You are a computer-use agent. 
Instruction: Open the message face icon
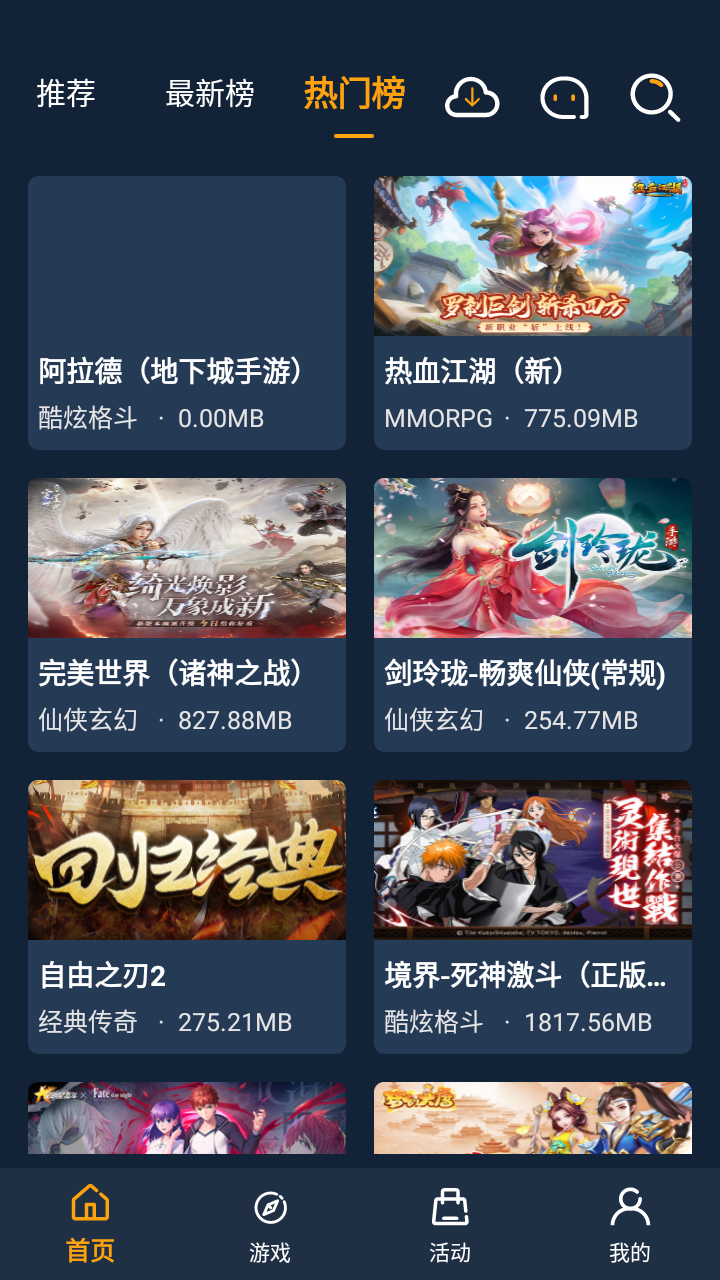(564, 97)
